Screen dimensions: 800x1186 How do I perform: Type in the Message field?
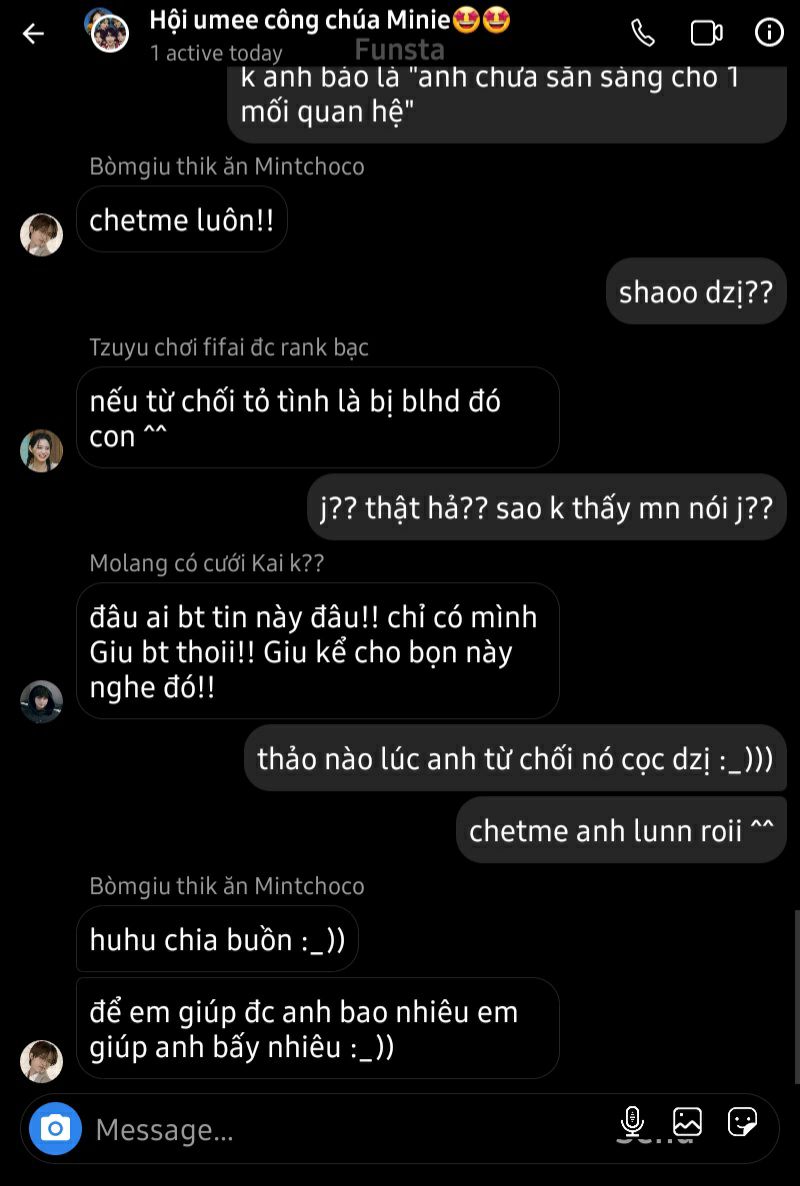pos(340,1130)
